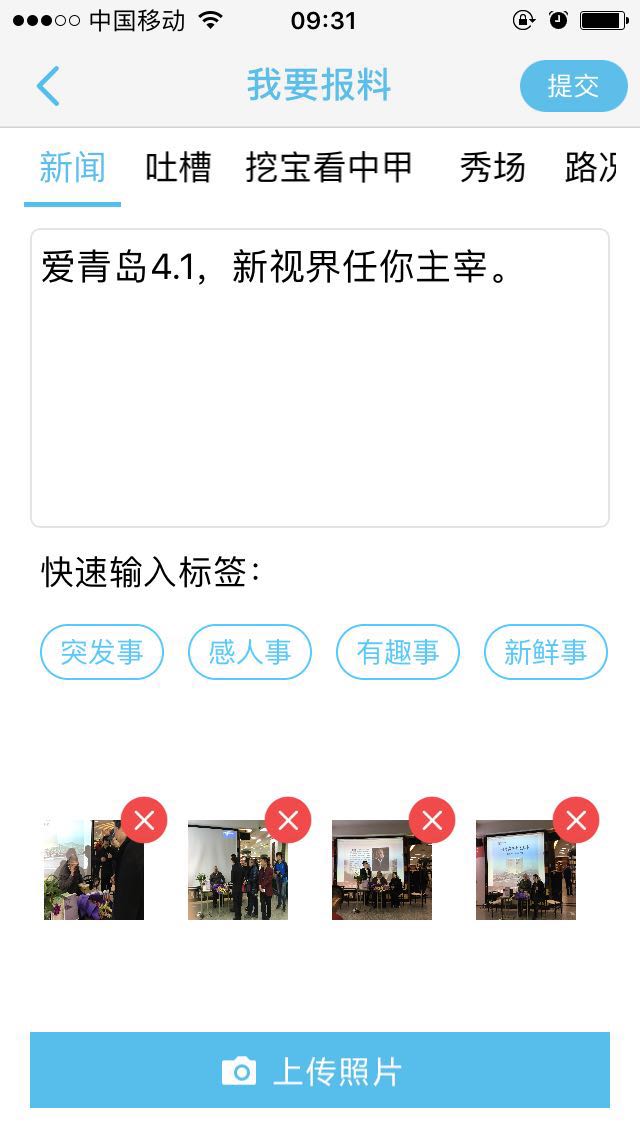Remove the first uploaded photo
The height and width of the screenshot is (1136, 640).
coord(144,821)
